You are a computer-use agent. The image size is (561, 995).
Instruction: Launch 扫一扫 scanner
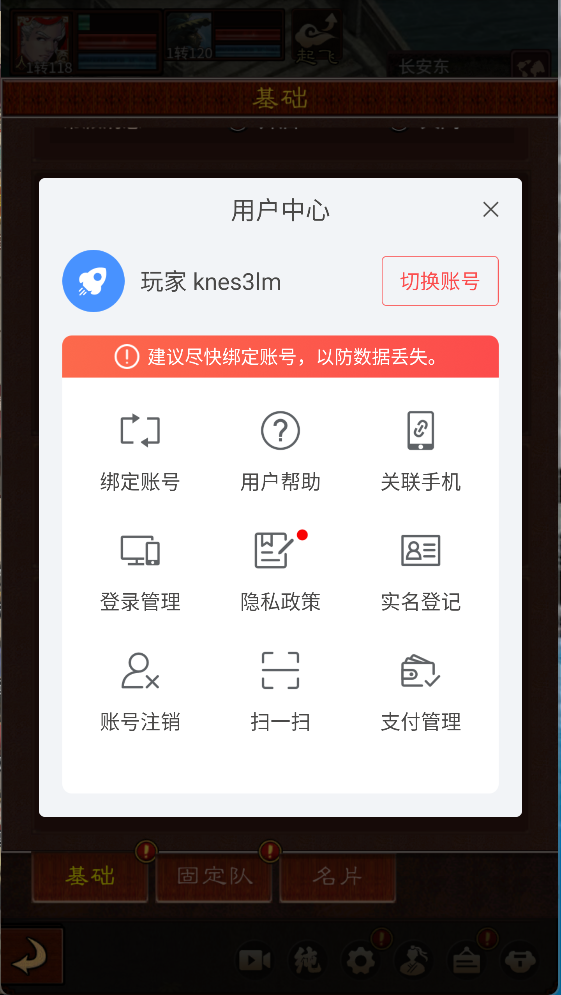tap(280, 692)
